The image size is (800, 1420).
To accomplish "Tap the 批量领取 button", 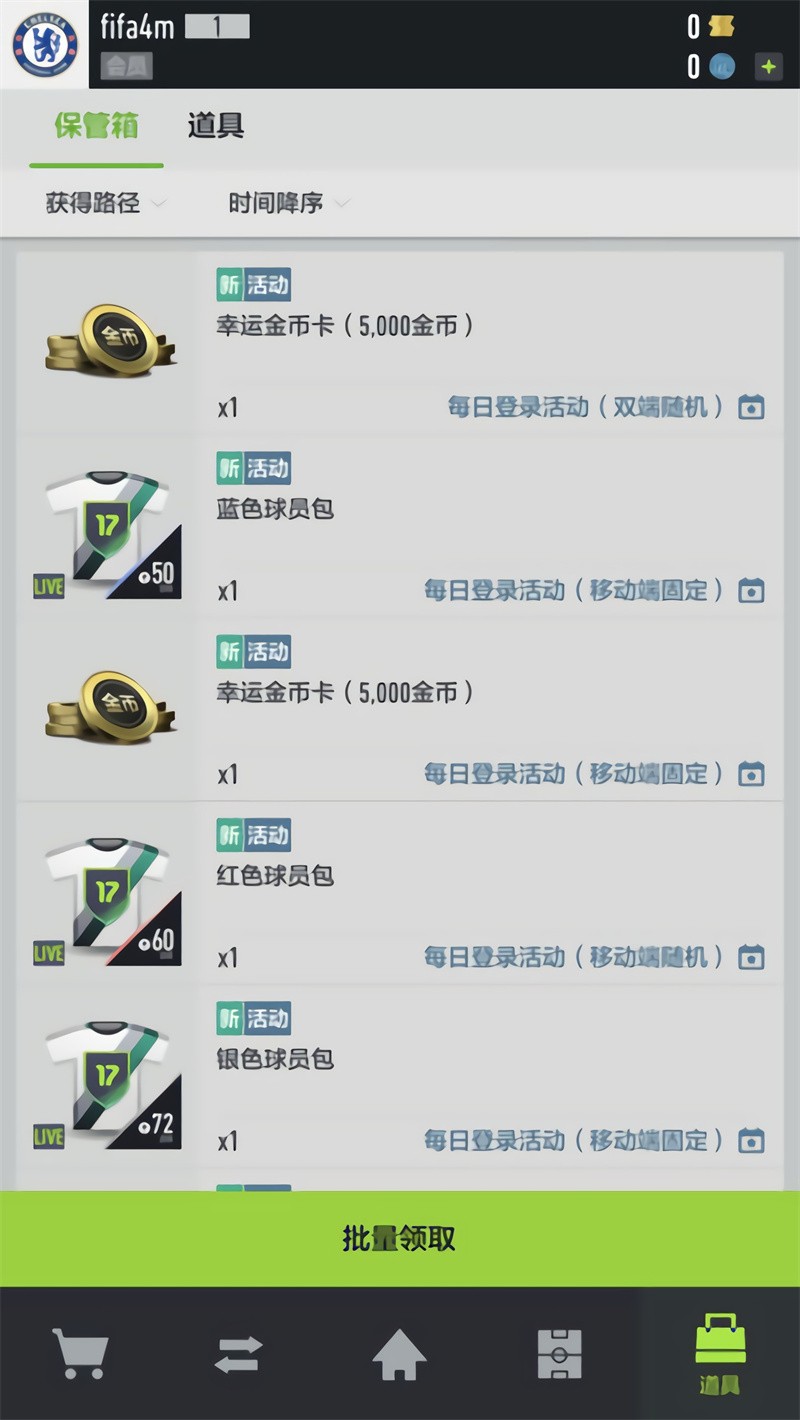I will [400, 1238].
